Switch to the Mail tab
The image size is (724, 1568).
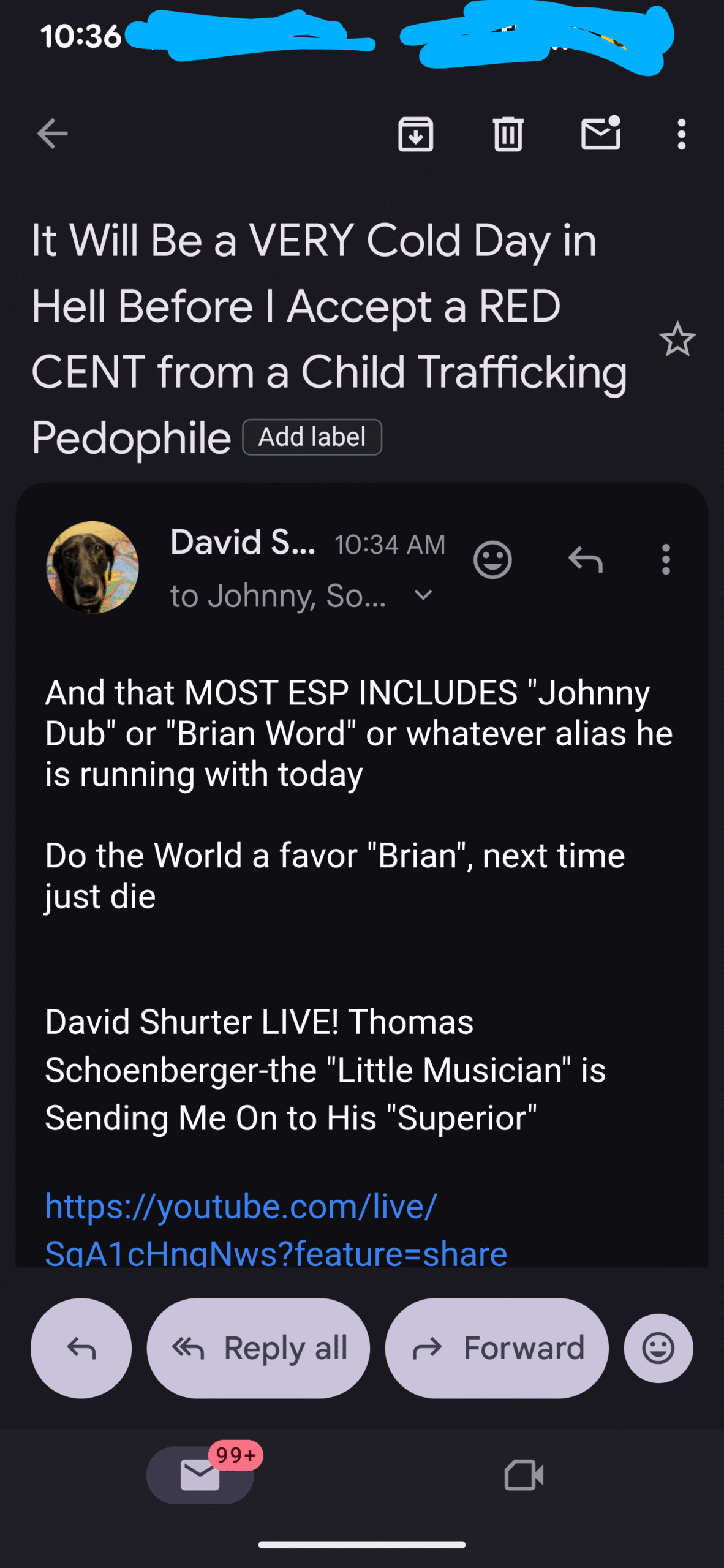click(x=200, y=1475)
